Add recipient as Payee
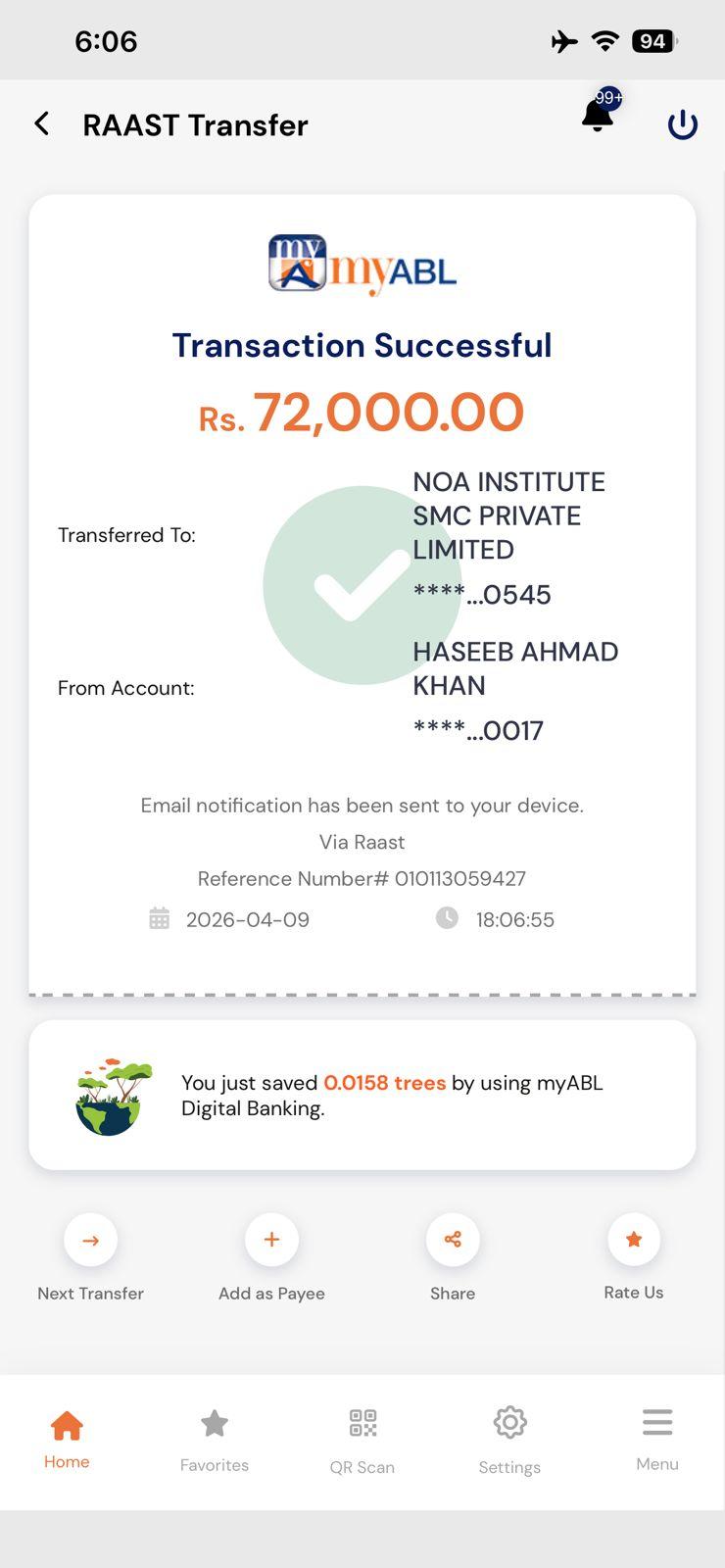 click(271, 1240)
